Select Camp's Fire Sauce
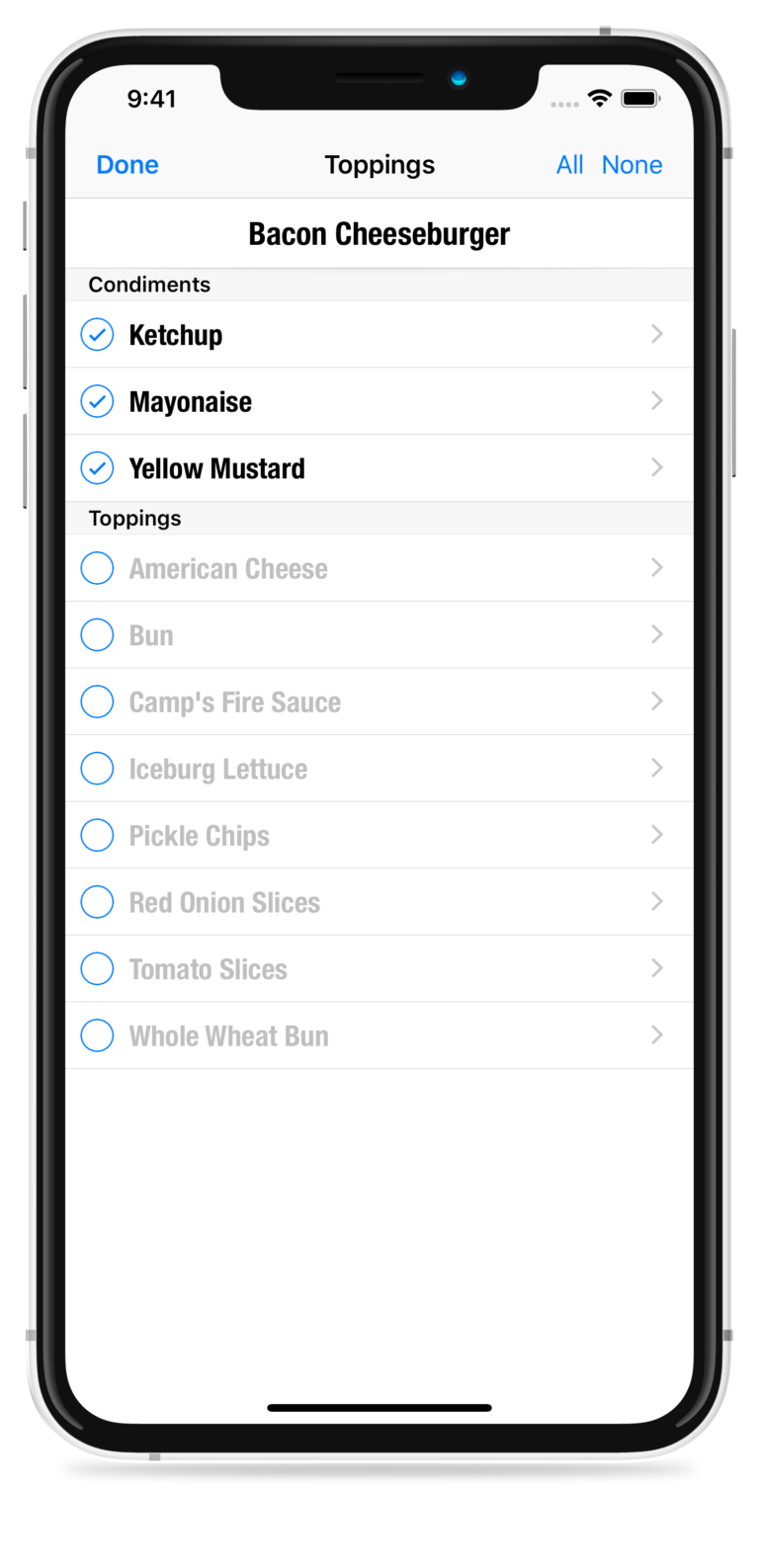759x1568 pixels. [x=97, y=701]
